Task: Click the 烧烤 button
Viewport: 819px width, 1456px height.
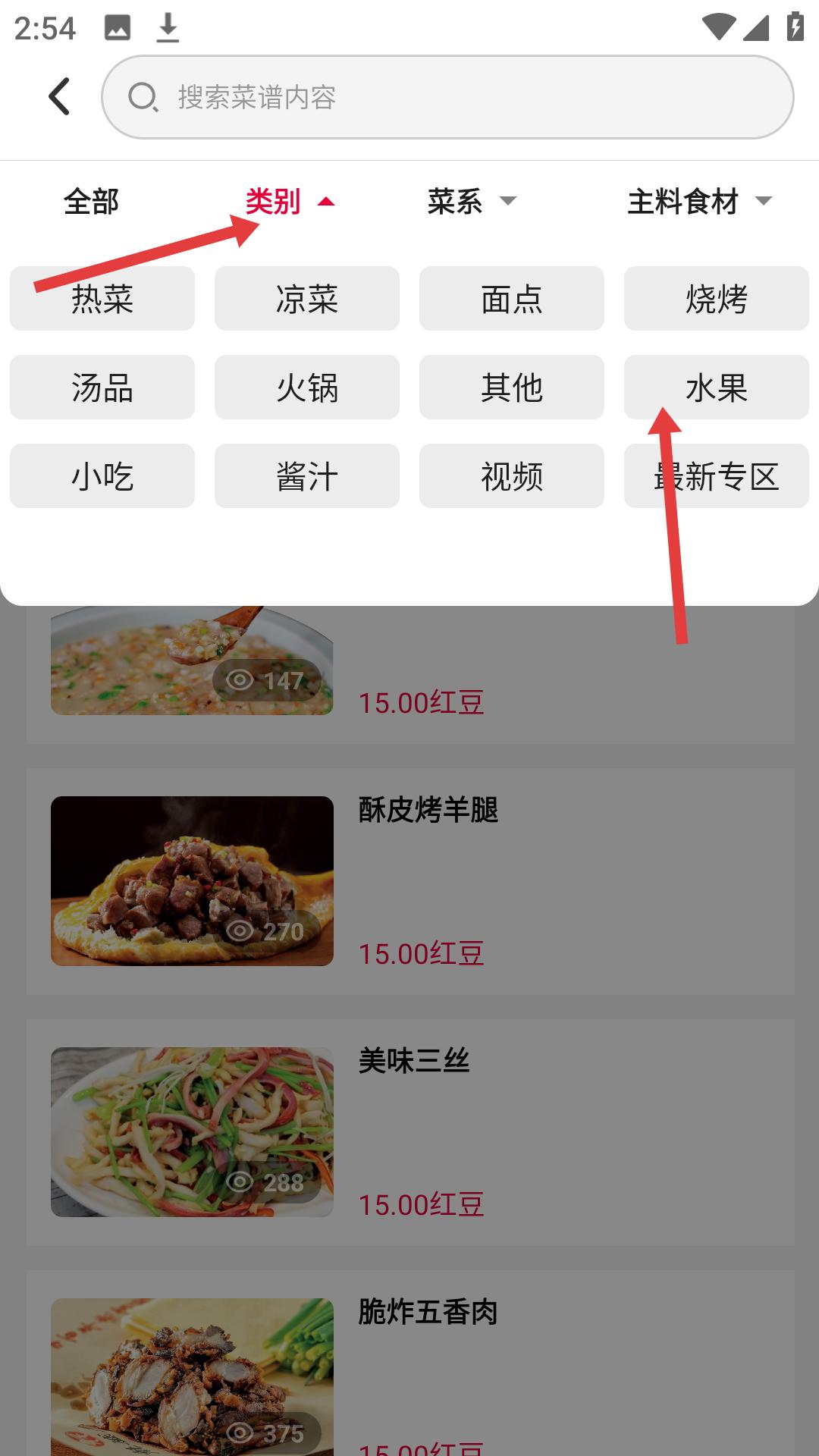Action: click(x=716, y=299)
